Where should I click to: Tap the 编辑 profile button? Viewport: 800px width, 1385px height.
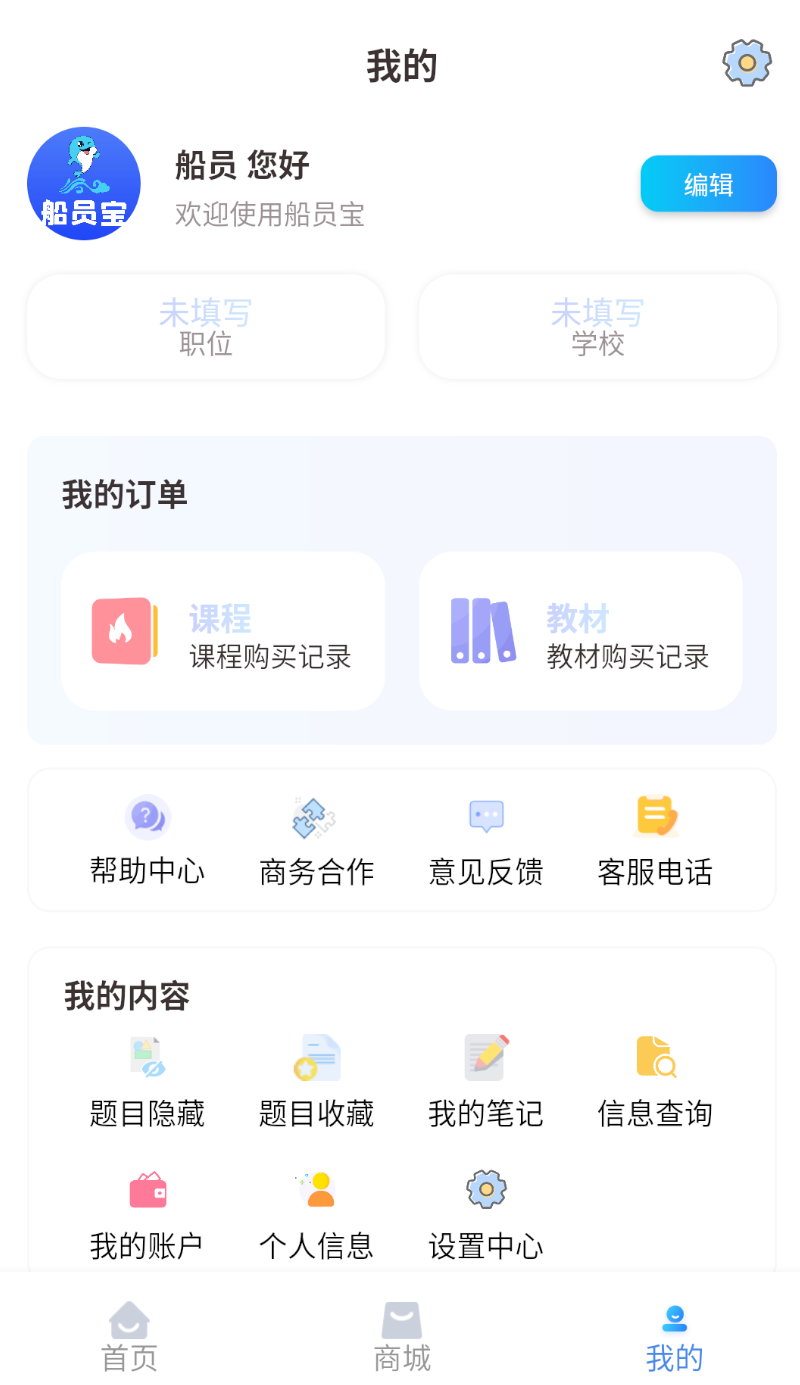(708, 184)
